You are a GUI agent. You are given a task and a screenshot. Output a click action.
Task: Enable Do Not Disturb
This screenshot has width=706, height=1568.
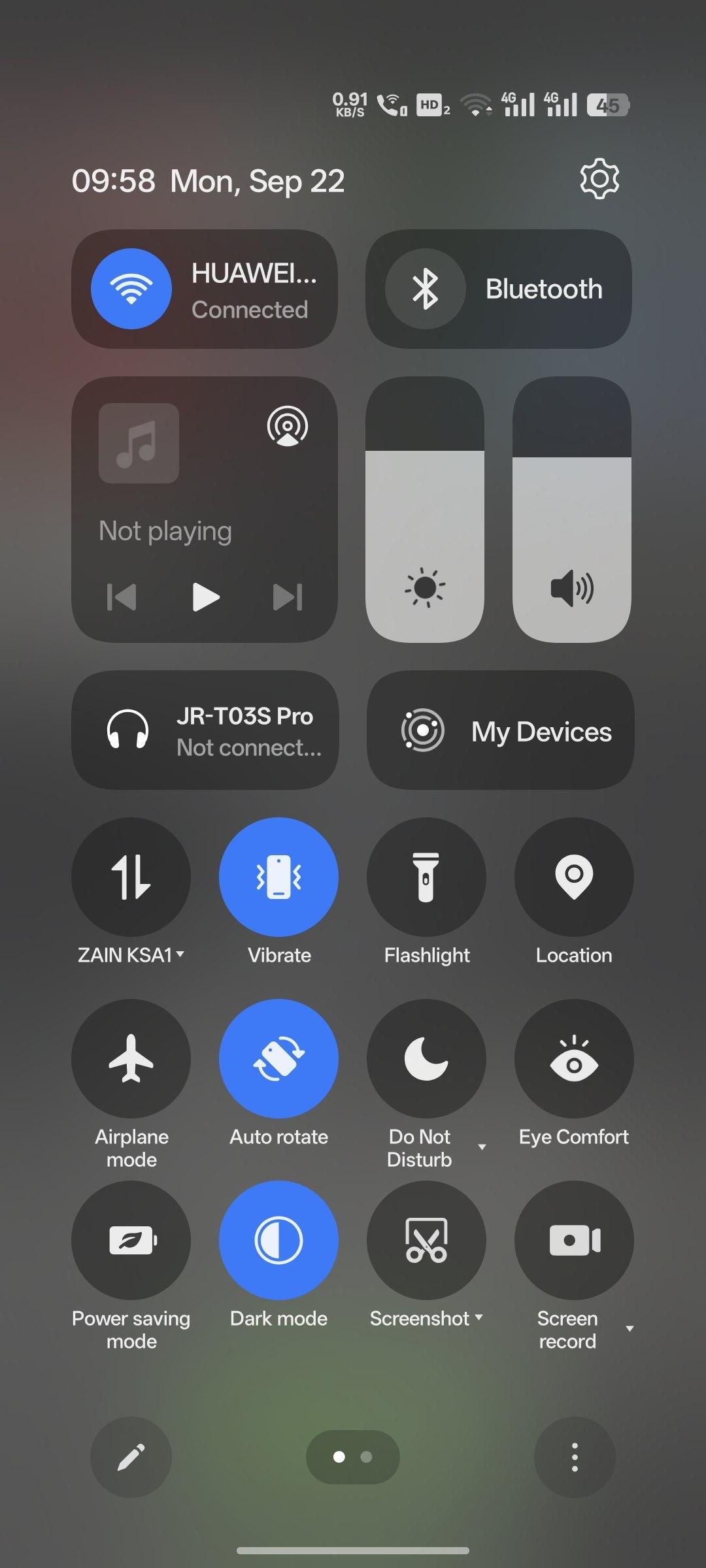tap(426, 1058)
